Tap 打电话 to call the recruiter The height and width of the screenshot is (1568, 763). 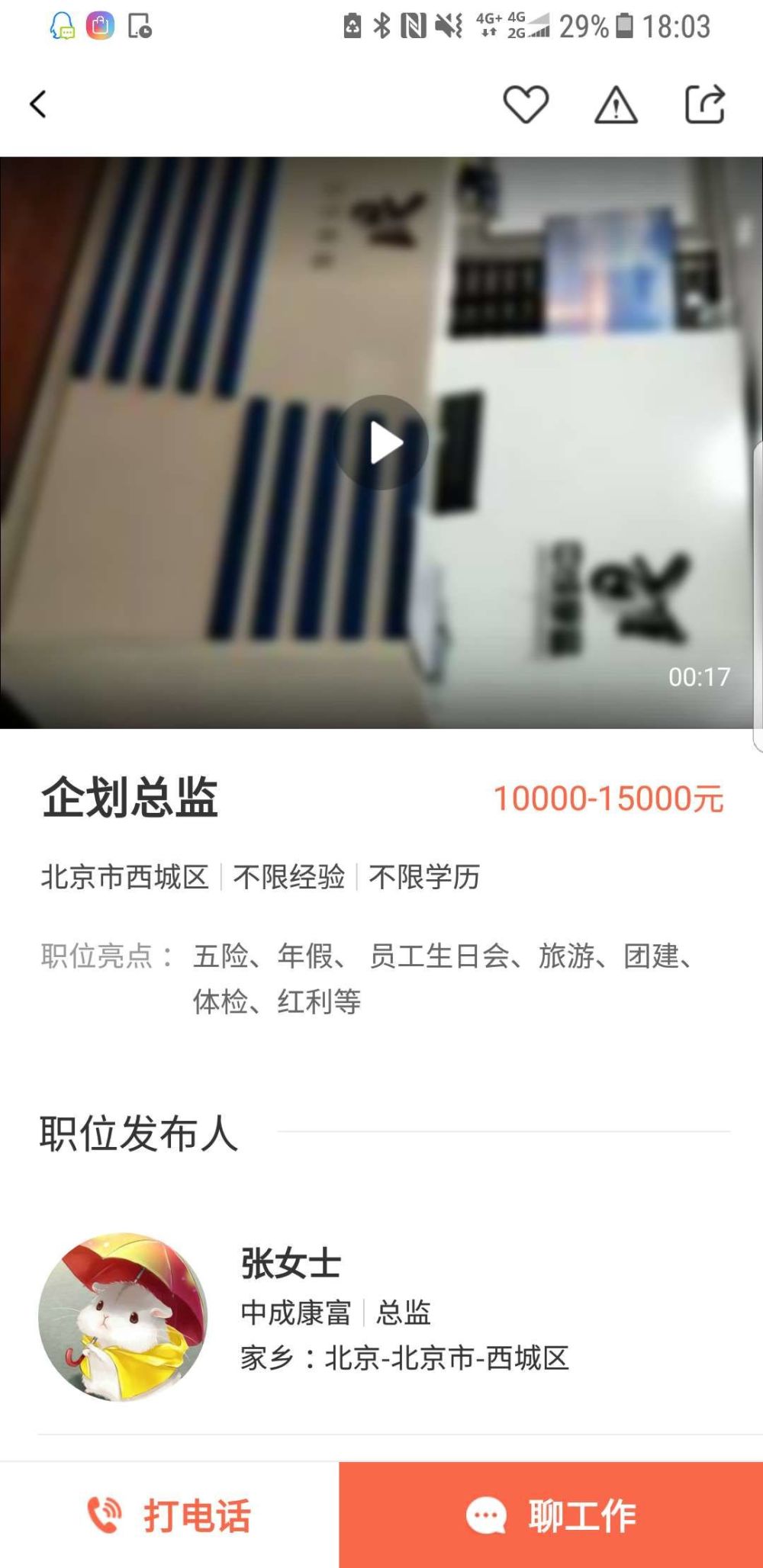tap(169, 1515)
